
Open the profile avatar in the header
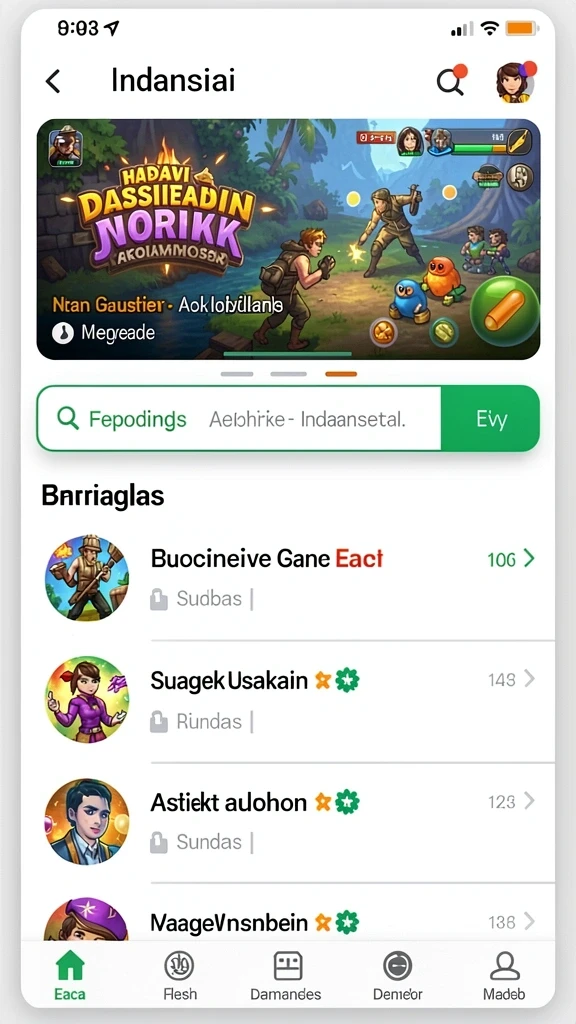click(x=516, y=82)
